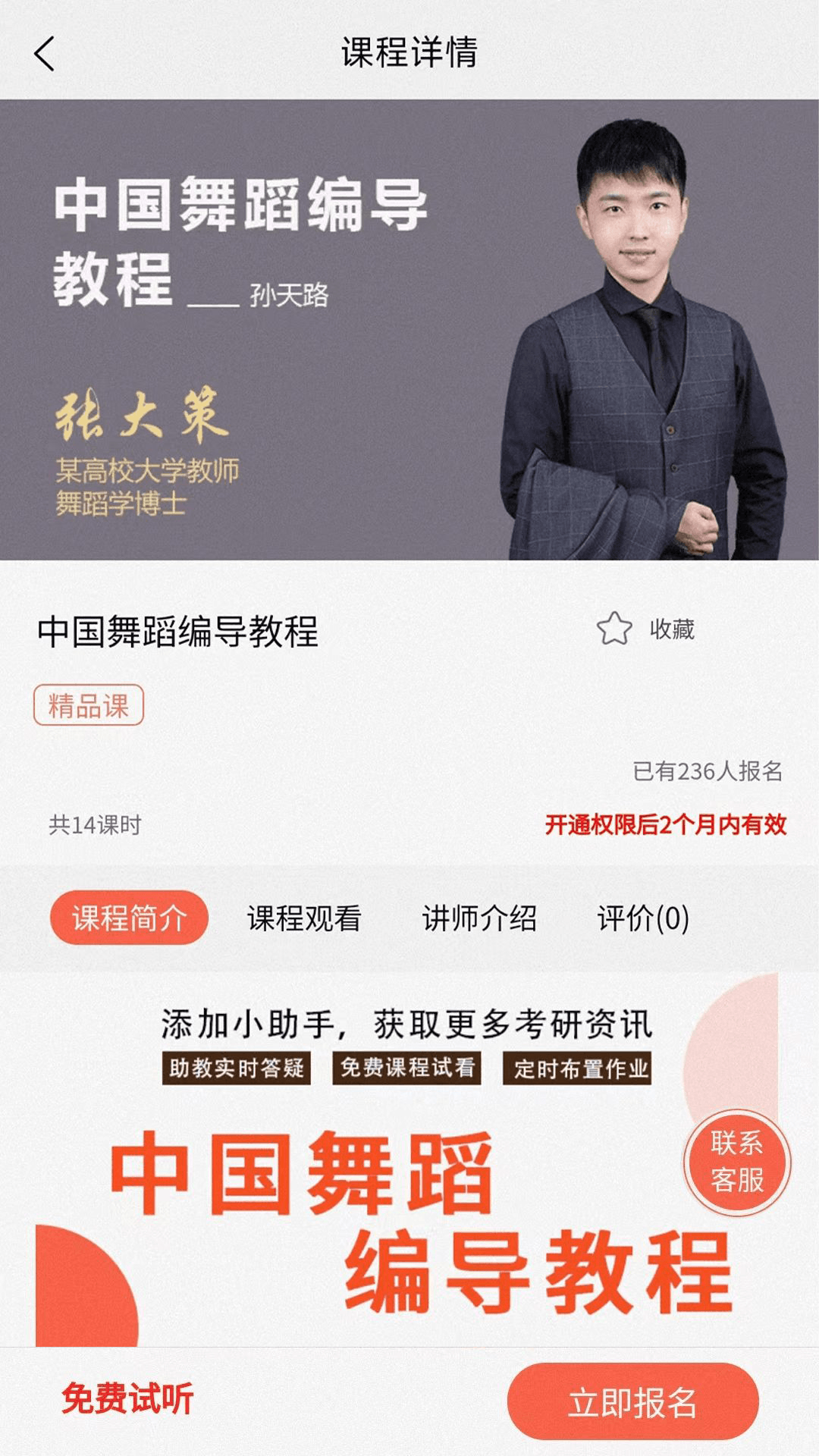Screen dimensions: 819x1456
Task: Go back from course details
Action: pyautogui.click(x=44, y=54)
